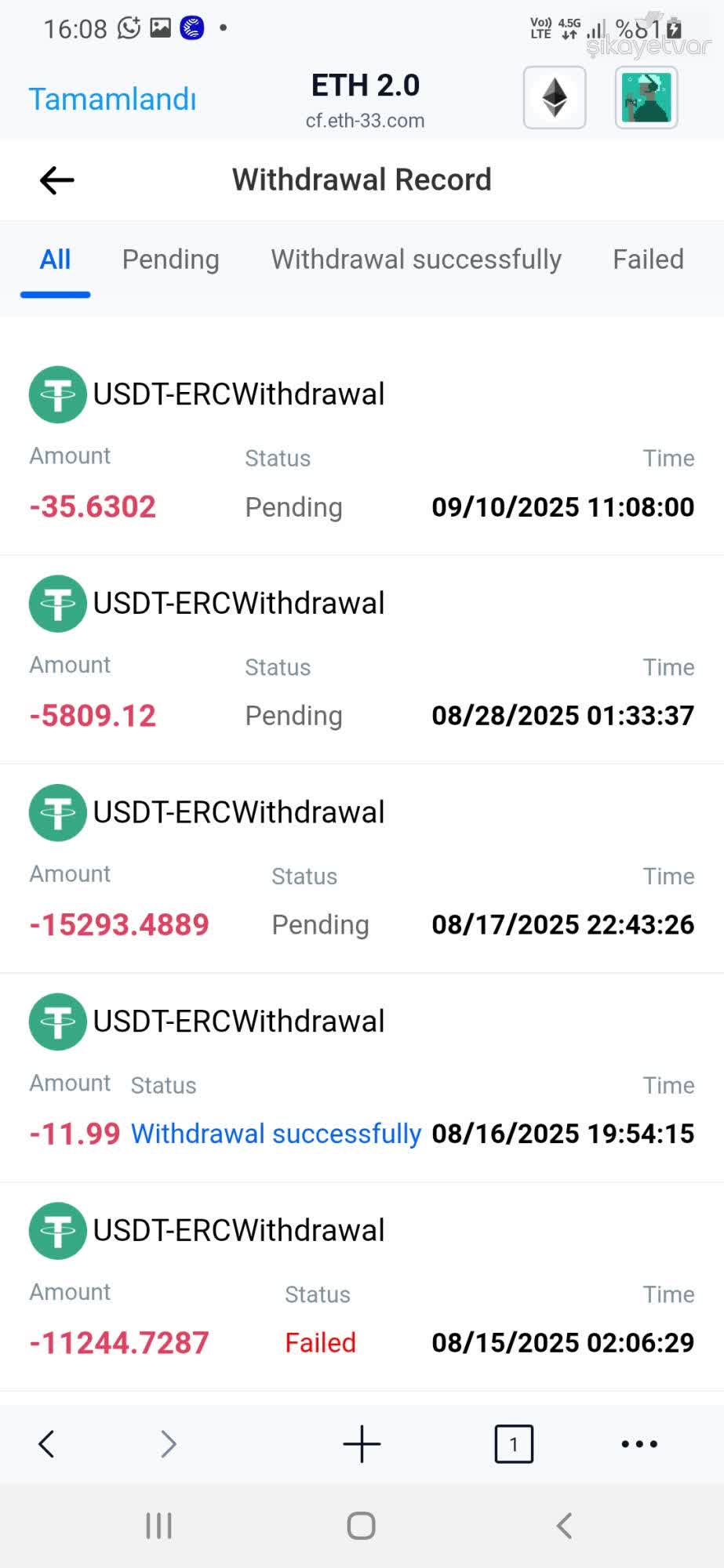Open the tab switcher showing 1

514,1443
